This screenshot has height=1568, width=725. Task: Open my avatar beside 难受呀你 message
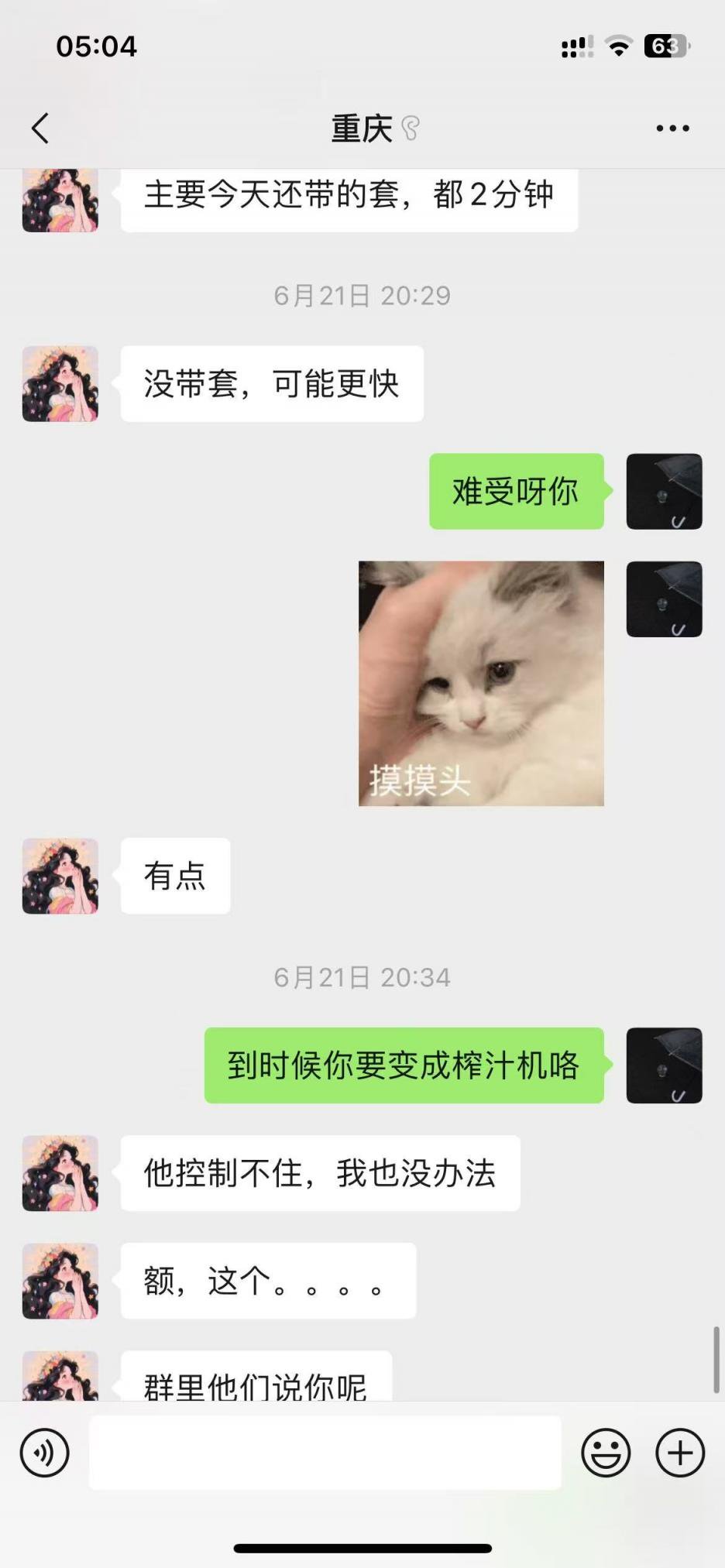click(664, 492)
